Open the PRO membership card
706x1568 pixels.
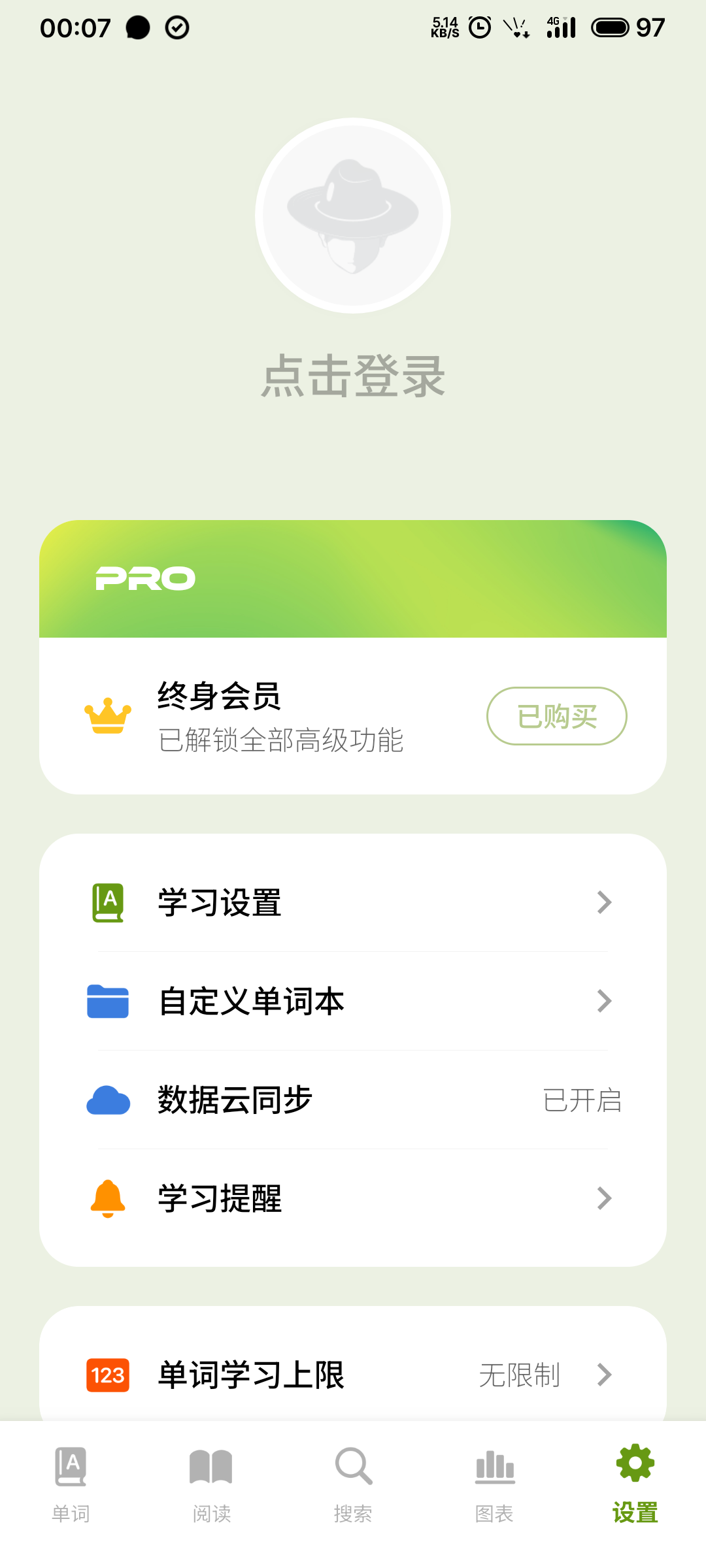[x=353, y=579]
